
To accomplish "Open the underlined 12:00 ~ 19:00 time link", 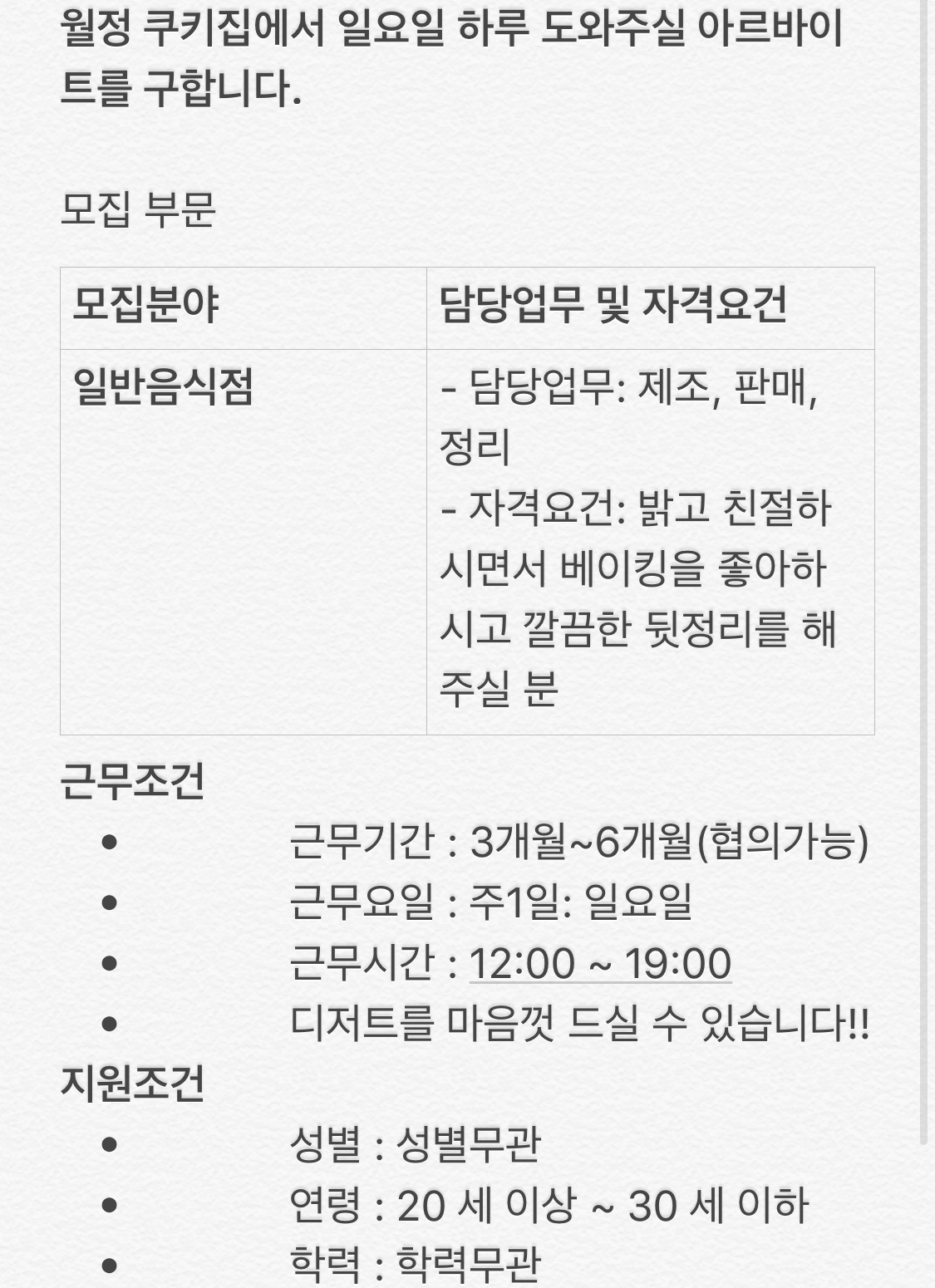I will [x=600, y=964].
